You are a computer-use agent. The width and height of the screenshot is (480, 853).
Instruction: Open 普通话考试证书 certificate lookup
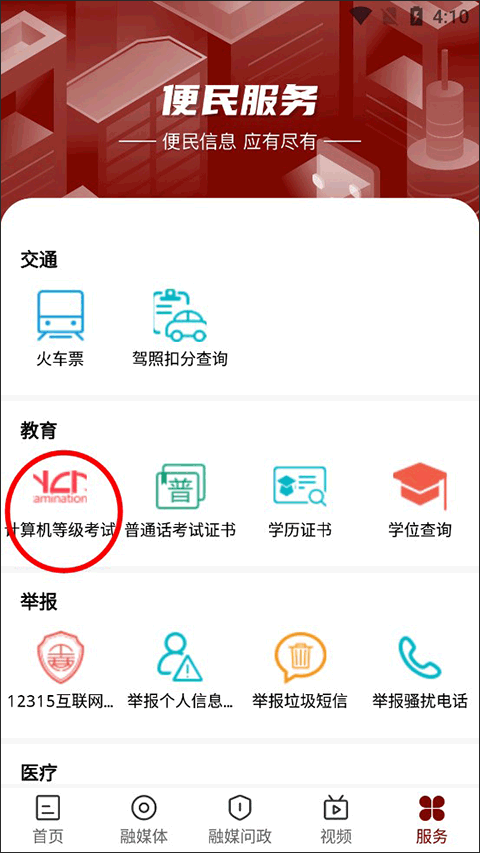click(x=180, y=499)
